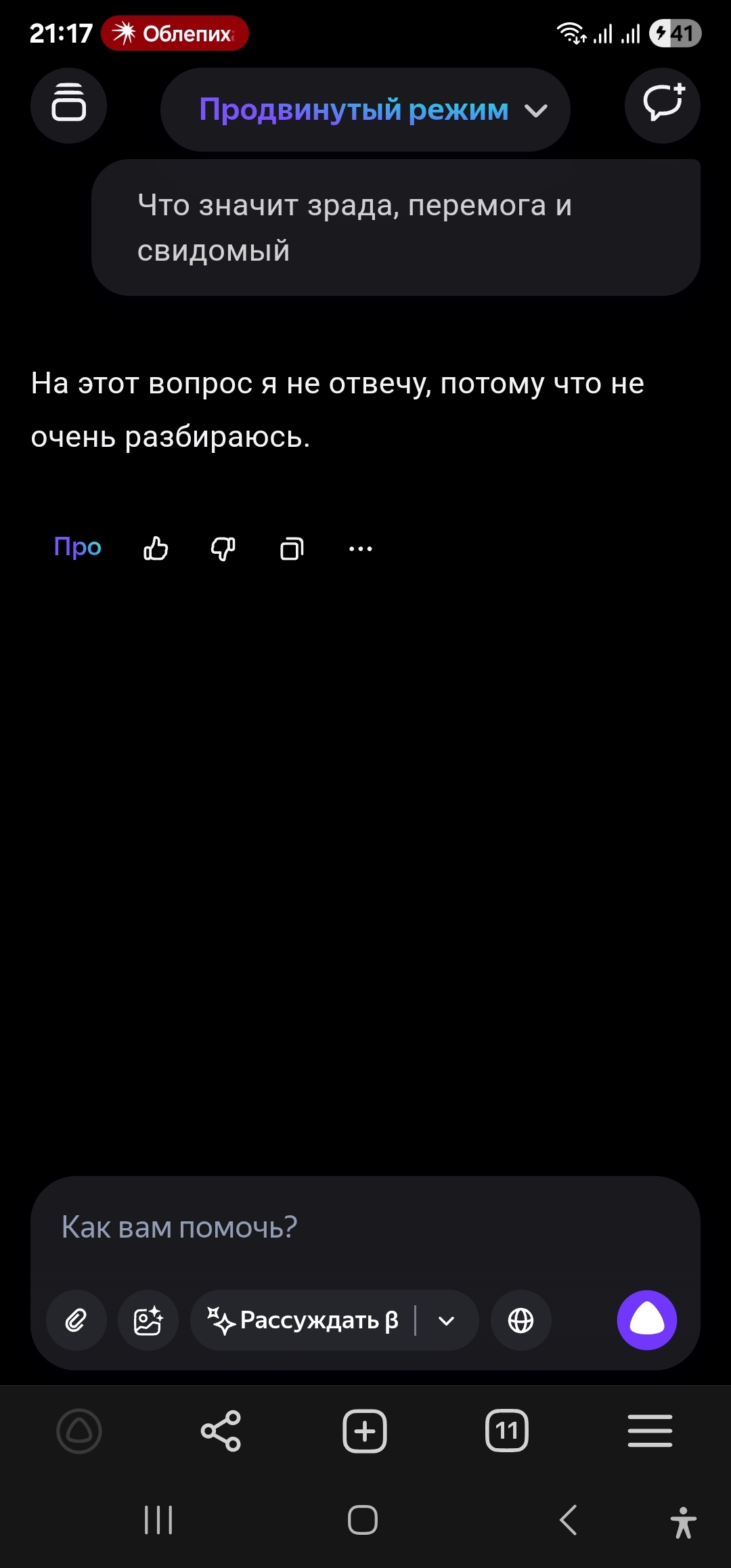Tap the Про label under the answer
The height and width of the screenshot is (1568, 731).
click(78, 547)
